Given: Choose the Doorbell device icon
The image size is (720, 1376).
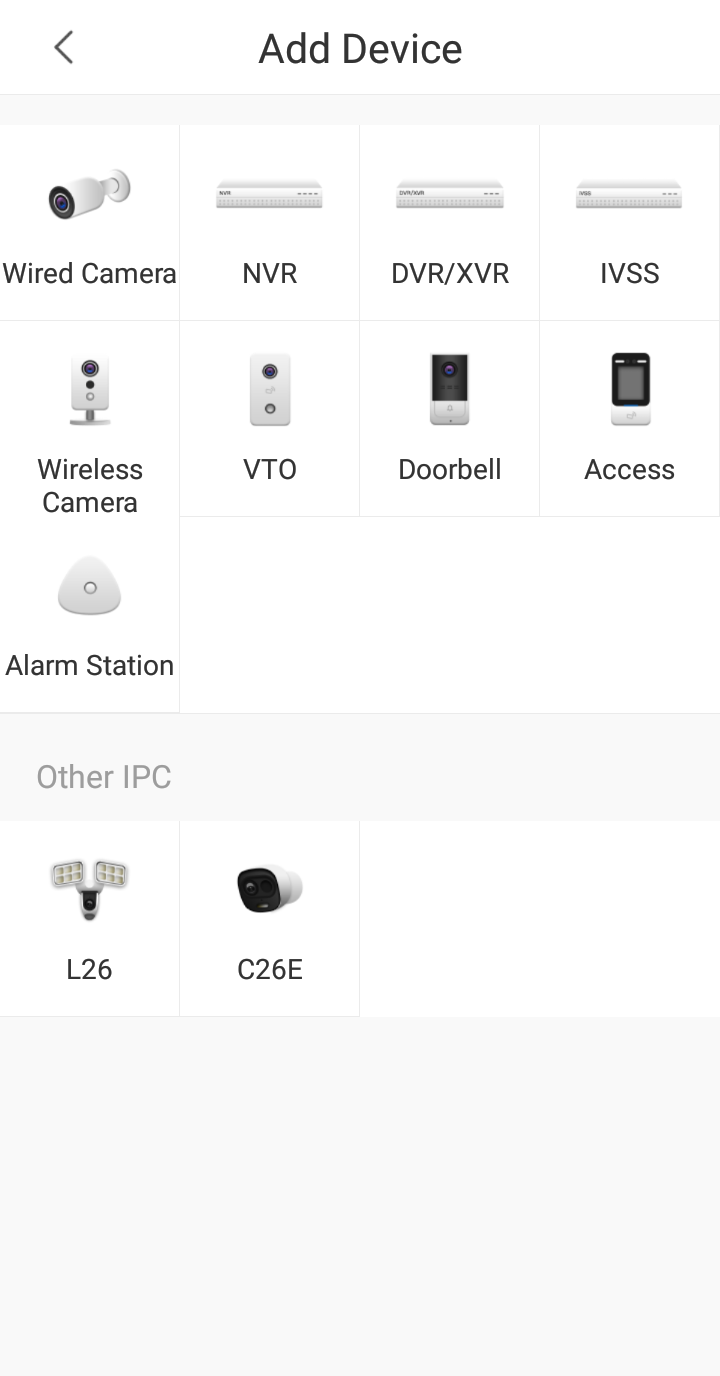Looking at the screenshot, I should (x=449, y=389).
